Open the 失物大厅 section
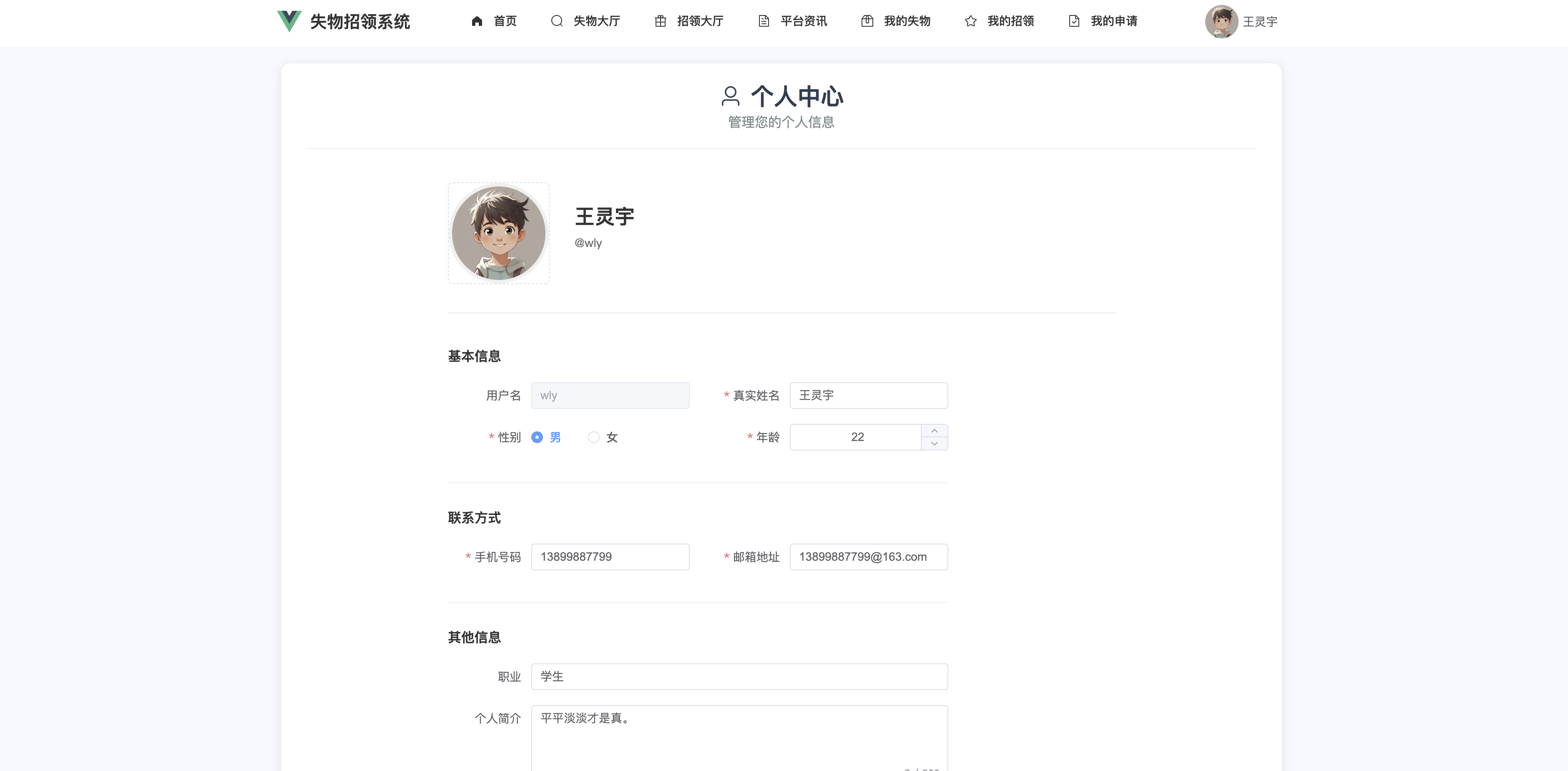Image resolution: width=1568 pixels, height=771 pixels. (x=585, y=21)
